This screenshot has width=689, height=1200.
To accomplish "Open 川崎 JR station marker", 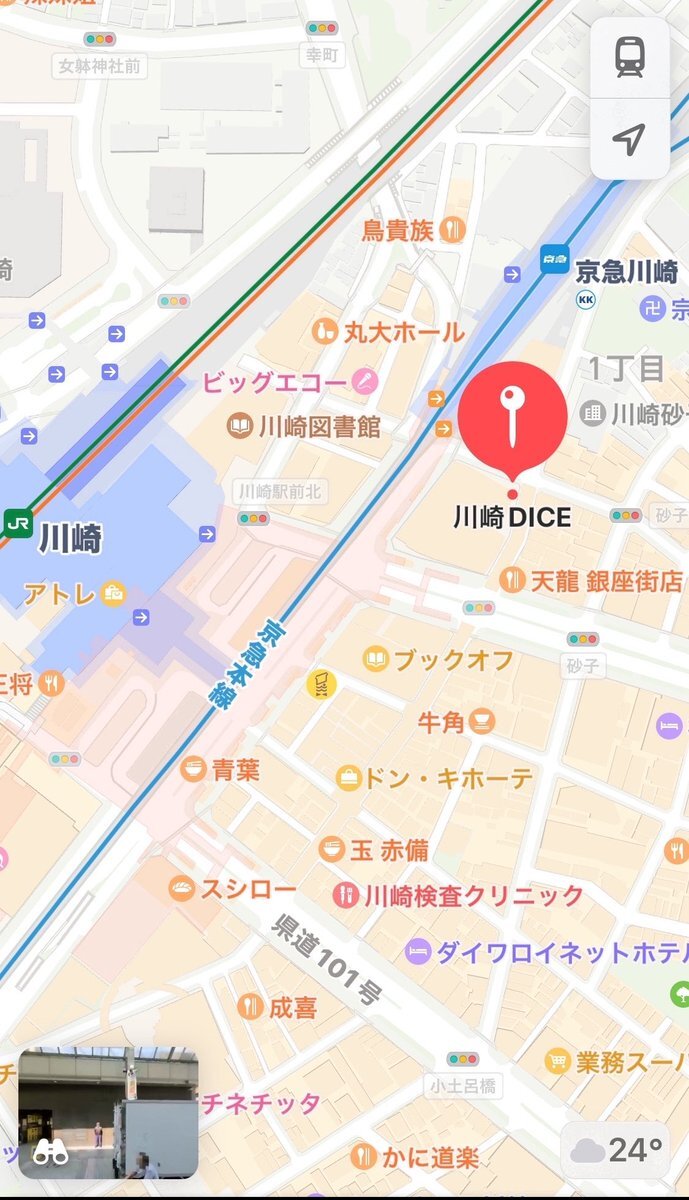I will 18,522.
